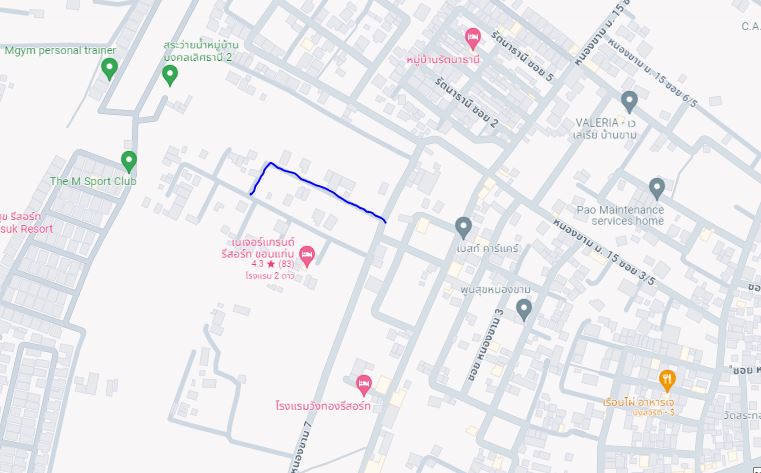Tap the green swimming pool pin near Mgym

click(x=170, y=74)
